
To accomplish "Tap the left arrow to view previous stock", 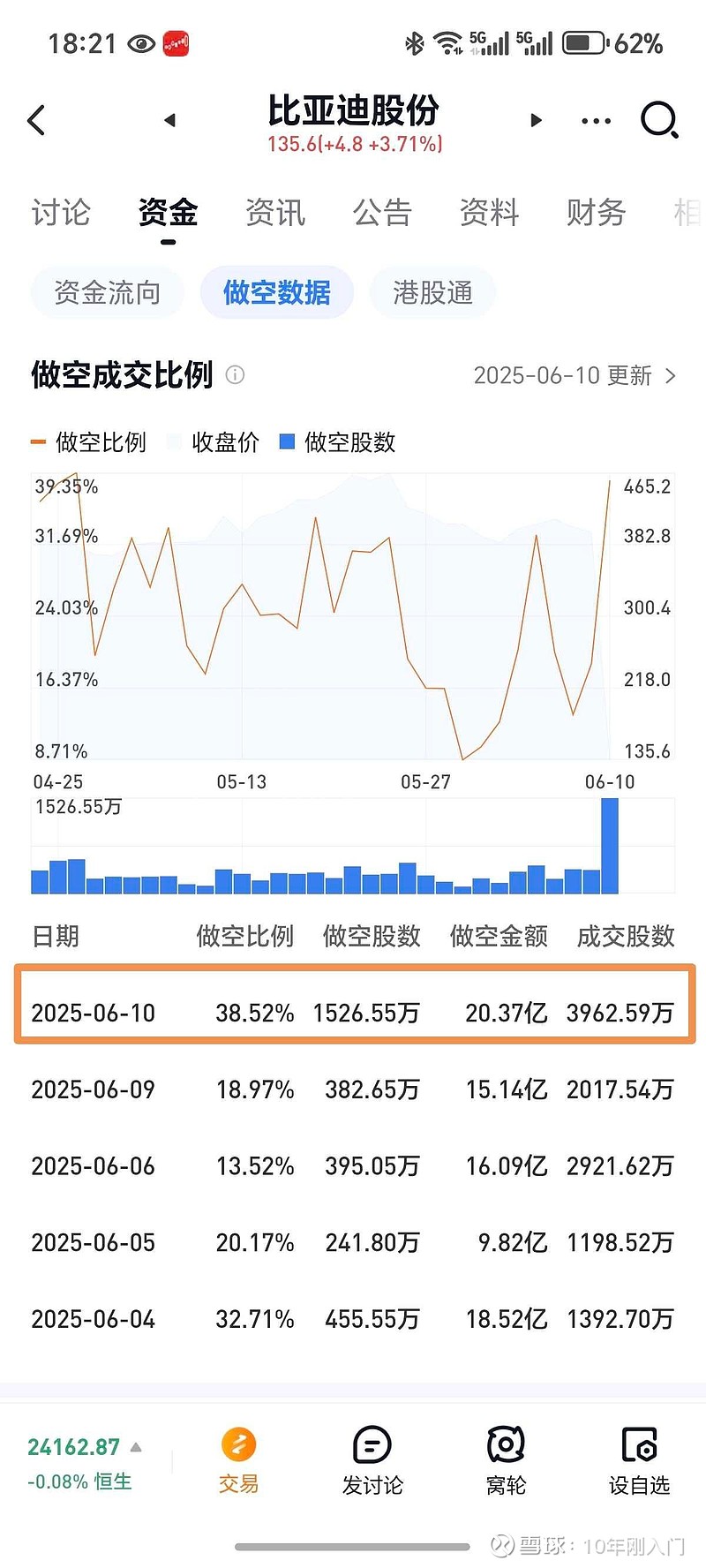I will point(170,120).
